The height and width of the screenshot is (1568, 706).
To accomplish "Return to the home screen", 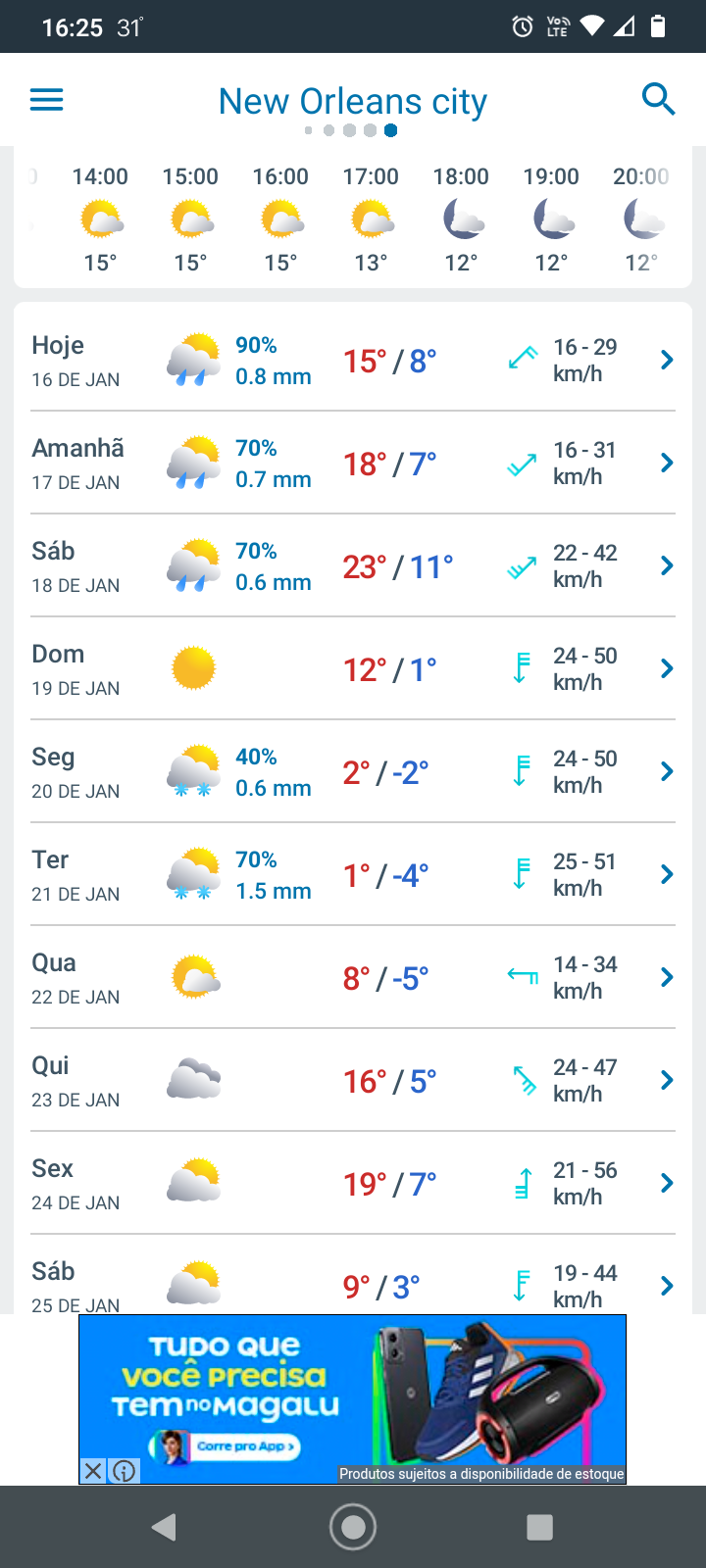I will [x=353, y=1527].
